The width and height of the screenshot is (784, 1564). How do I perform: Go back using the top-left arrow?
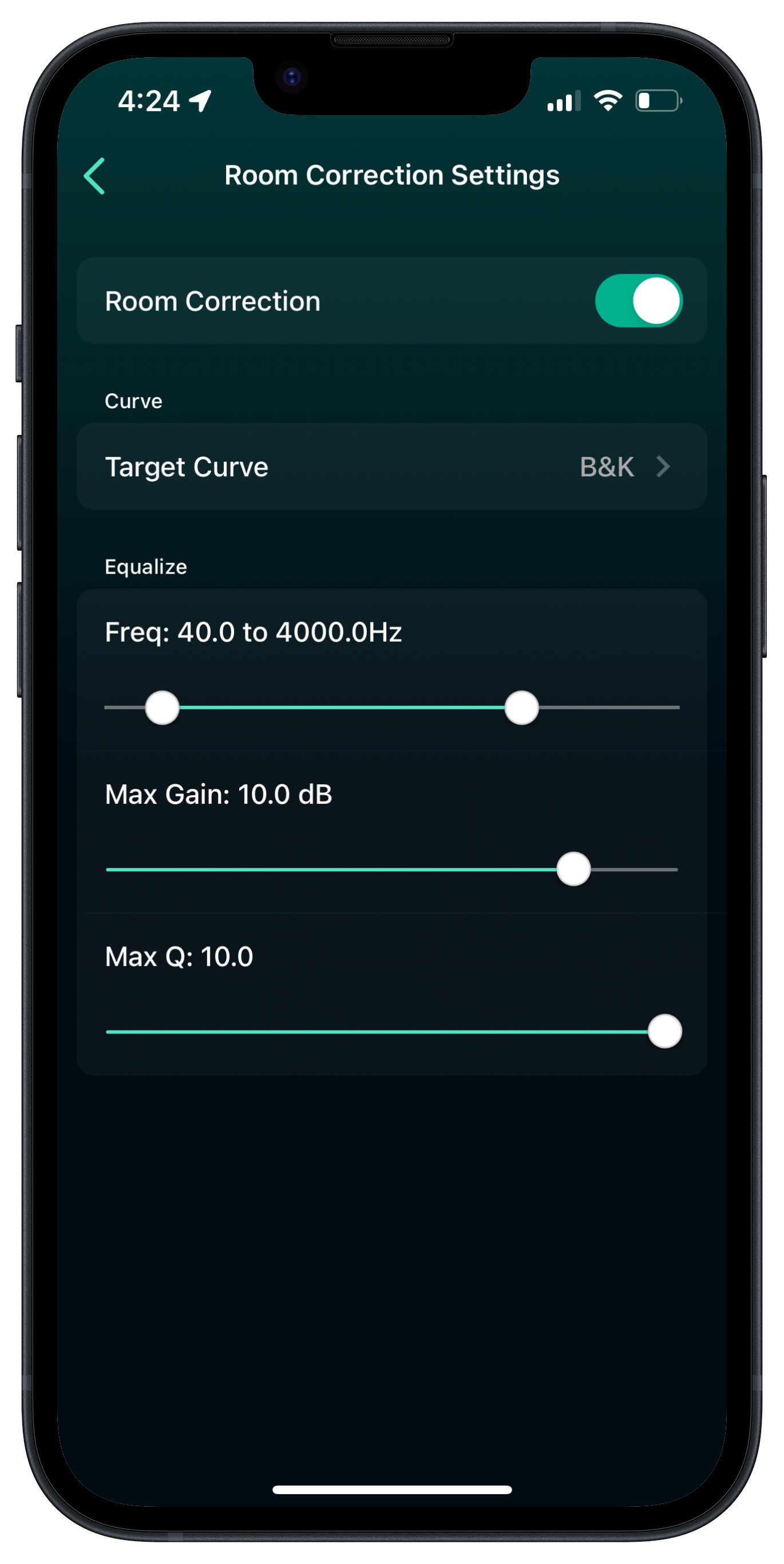point(94,176)
